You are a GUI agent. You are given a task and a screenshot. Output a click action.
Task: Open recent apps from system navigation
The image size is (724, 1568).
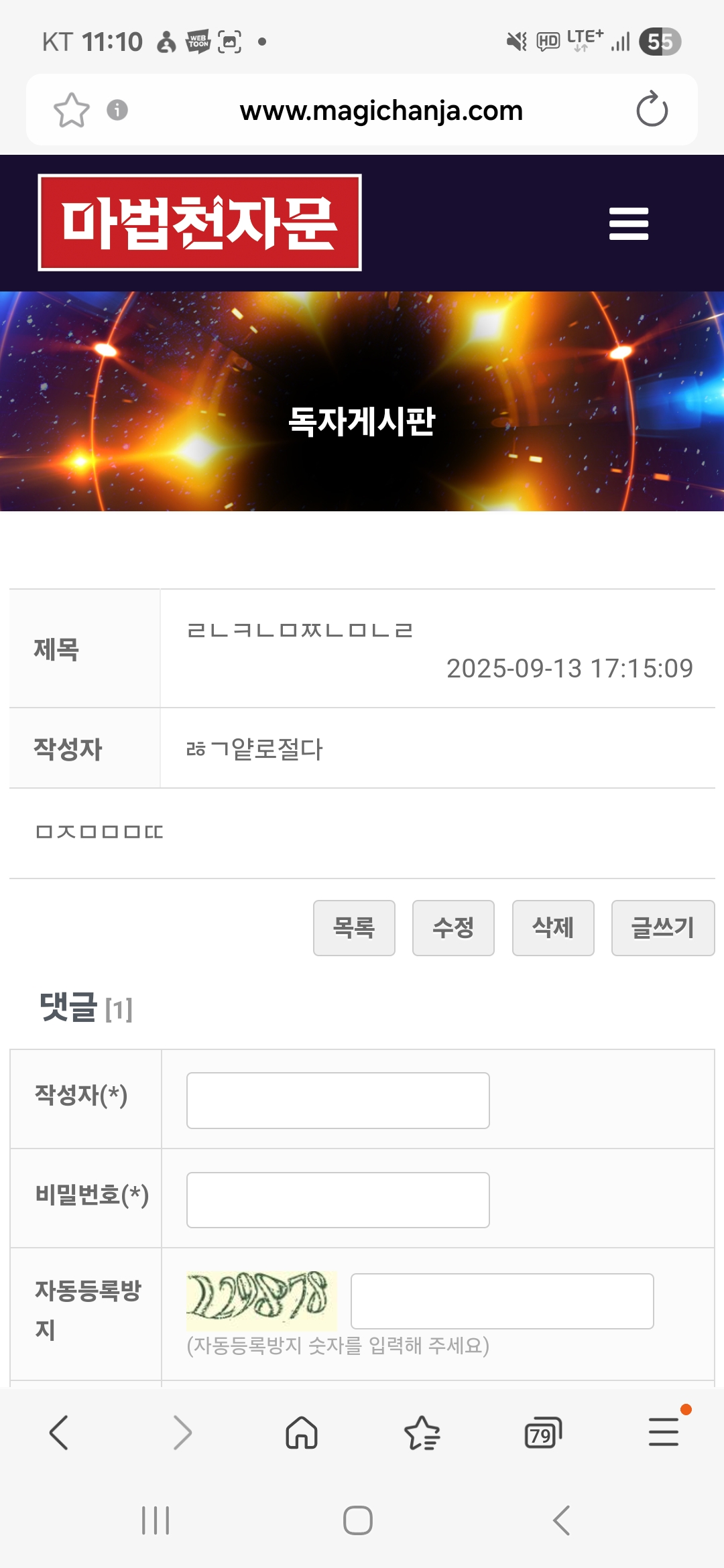click(156, 1520)
